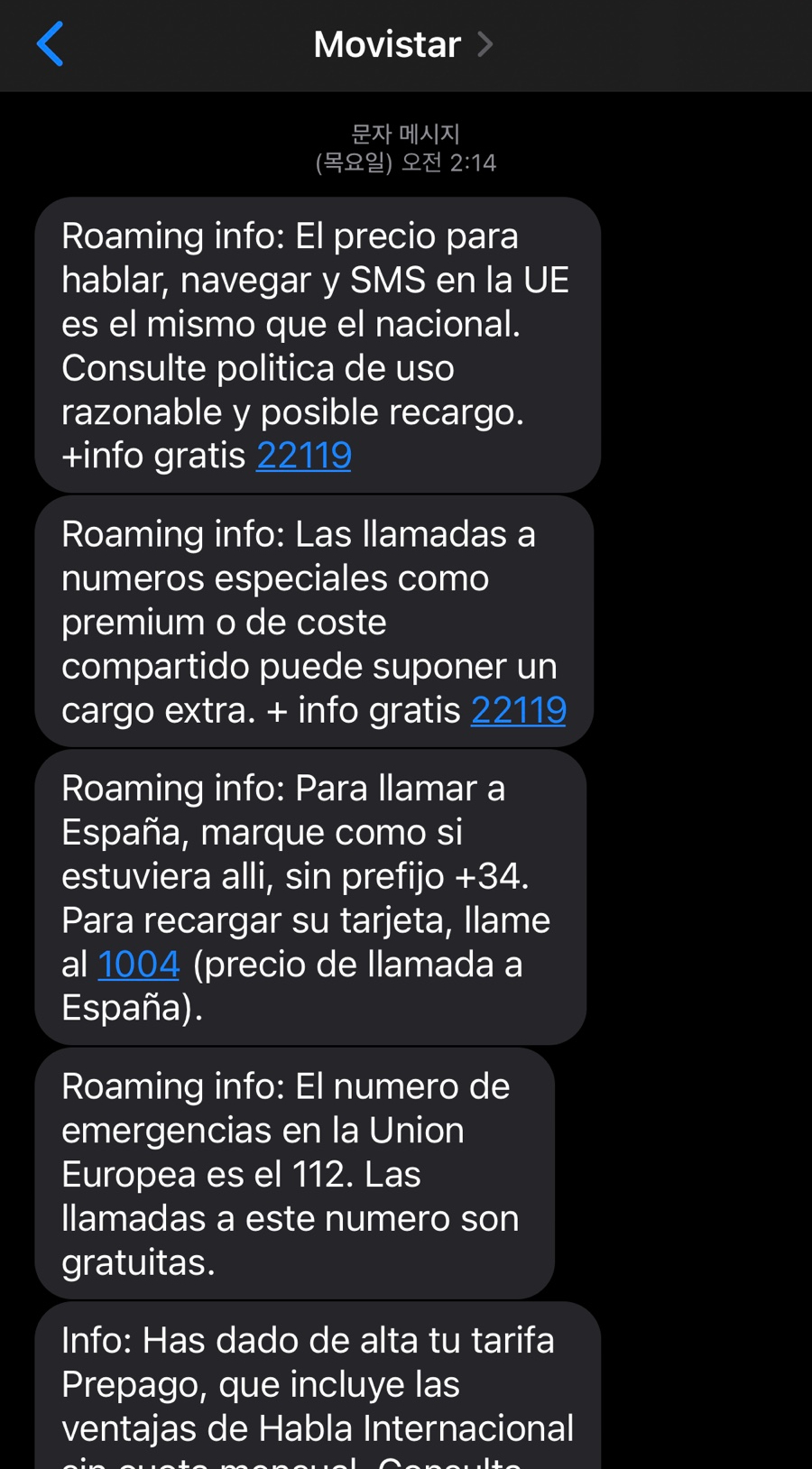Tap 22119 link in the numeros especiales message

[518, 710]
